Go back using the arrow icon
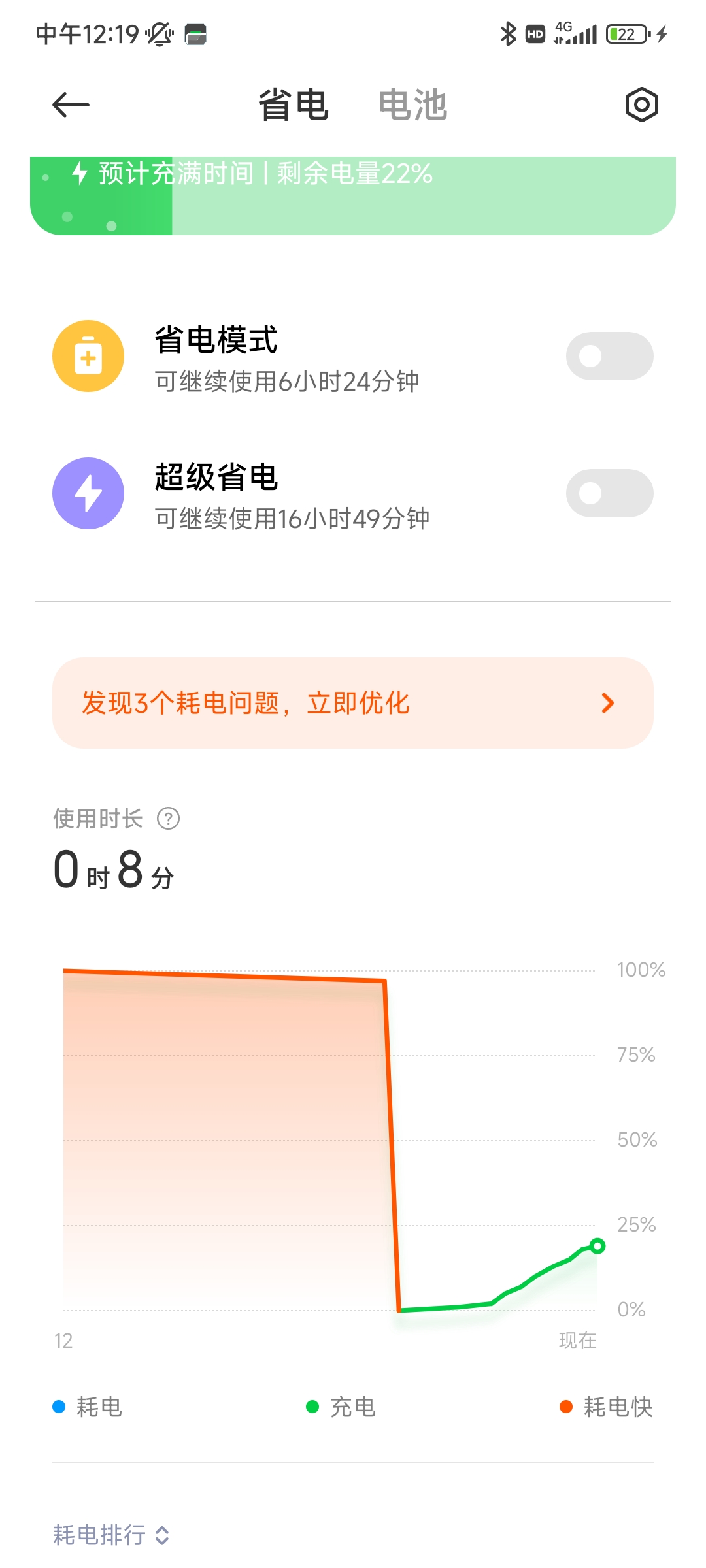The image size is (706, 1568). tap(71, 105)
